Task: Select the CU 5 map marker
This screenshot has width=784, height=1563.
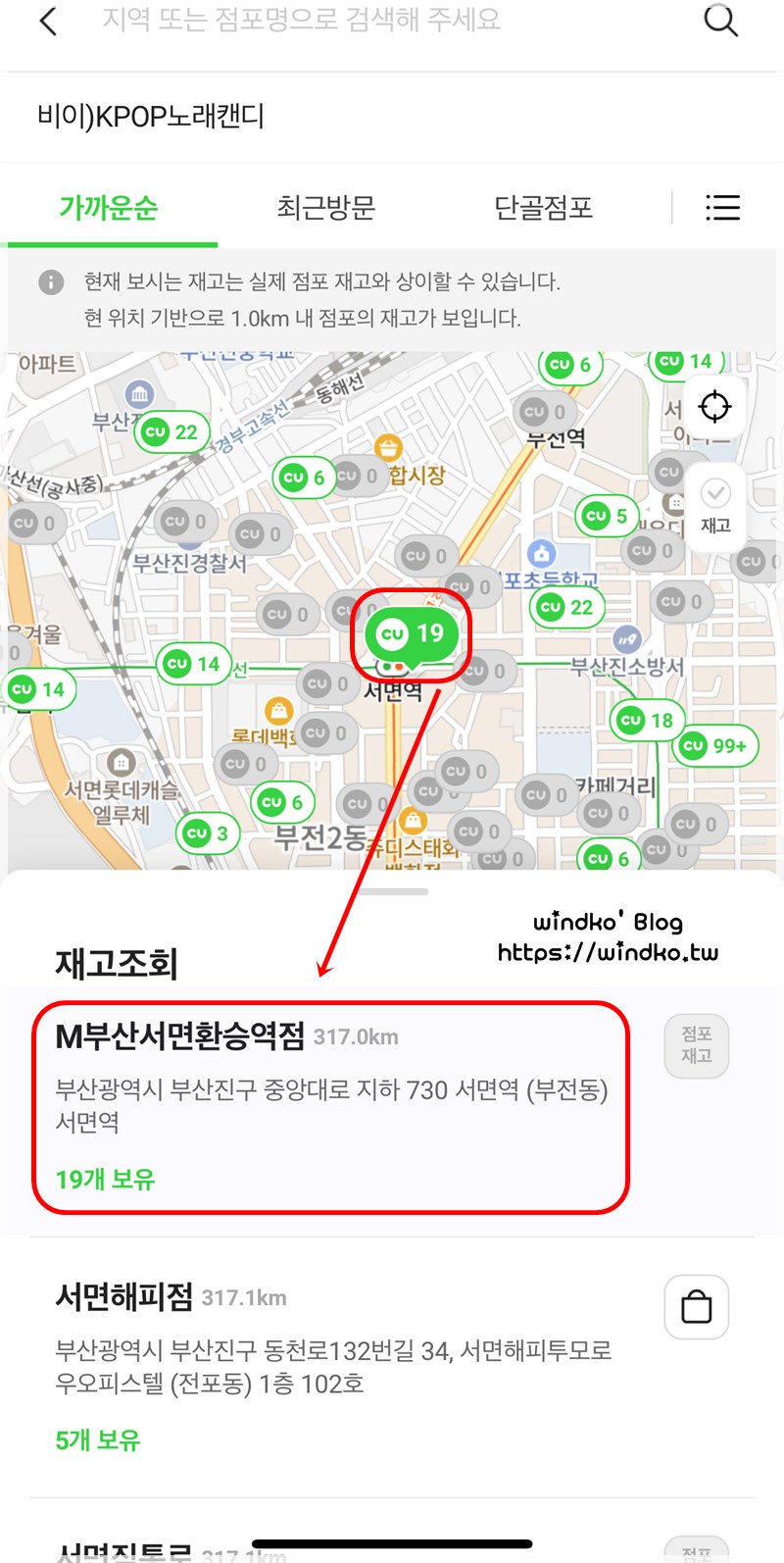Action: (607, 516)
